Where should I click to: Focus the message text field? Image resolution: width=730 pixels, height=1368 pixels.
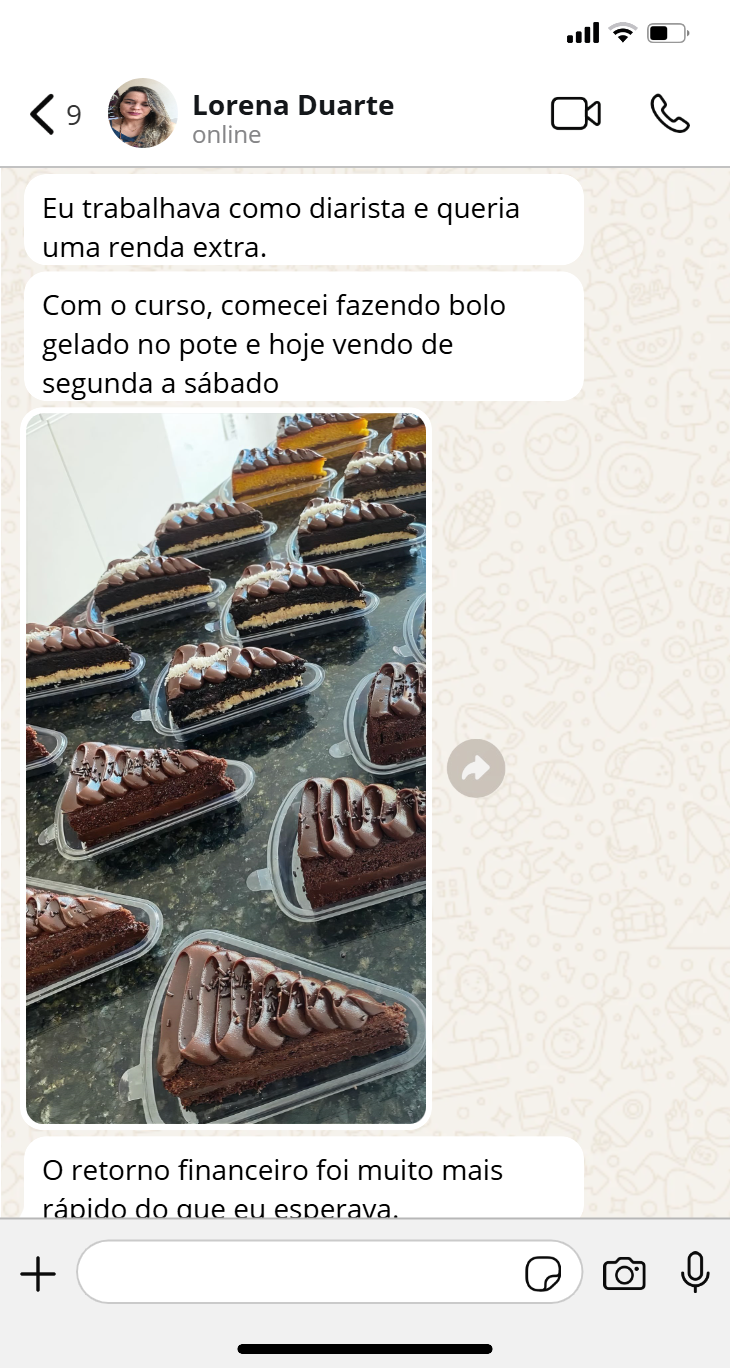(x=300, y=1273)
